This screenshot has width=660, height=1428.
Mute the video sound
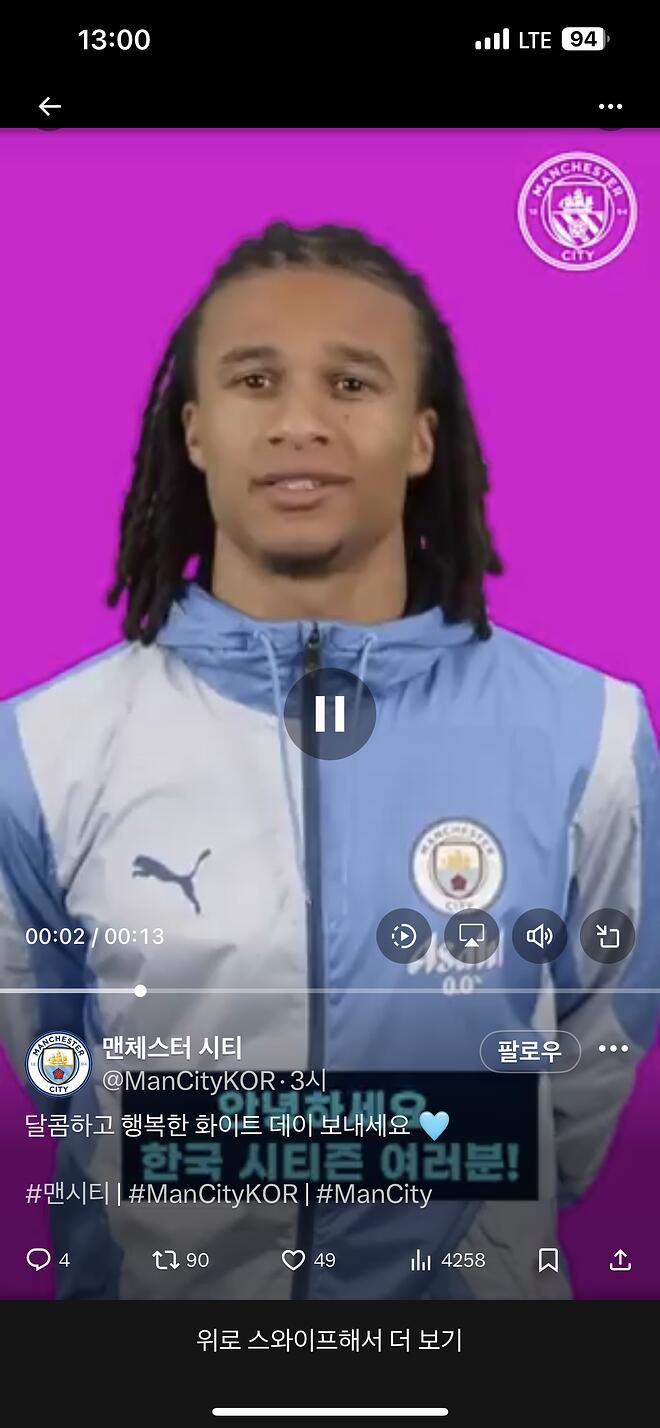coord(539,936)
